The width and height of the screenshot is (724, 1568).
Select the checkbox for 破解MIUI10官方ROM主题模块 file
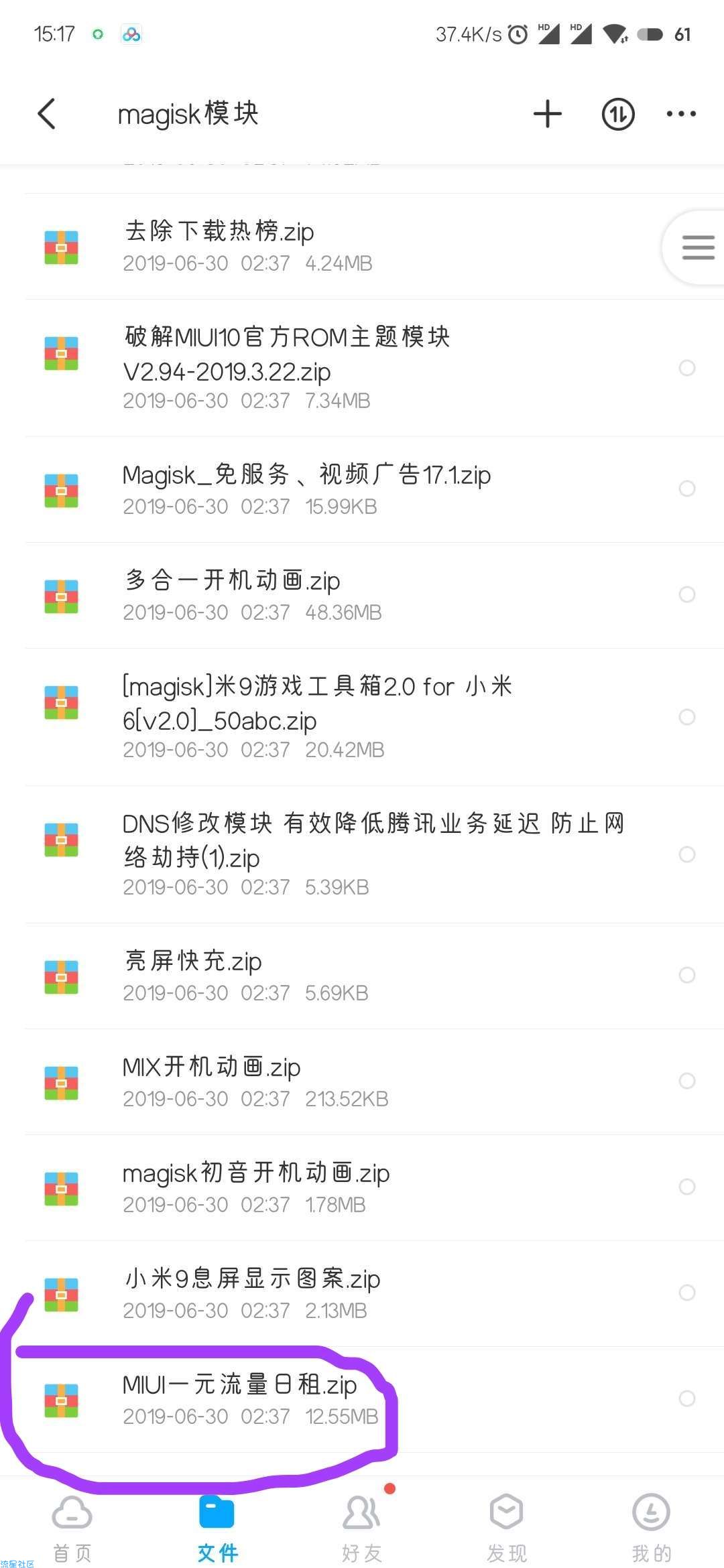pyautogui.click(x=687, y=368)
